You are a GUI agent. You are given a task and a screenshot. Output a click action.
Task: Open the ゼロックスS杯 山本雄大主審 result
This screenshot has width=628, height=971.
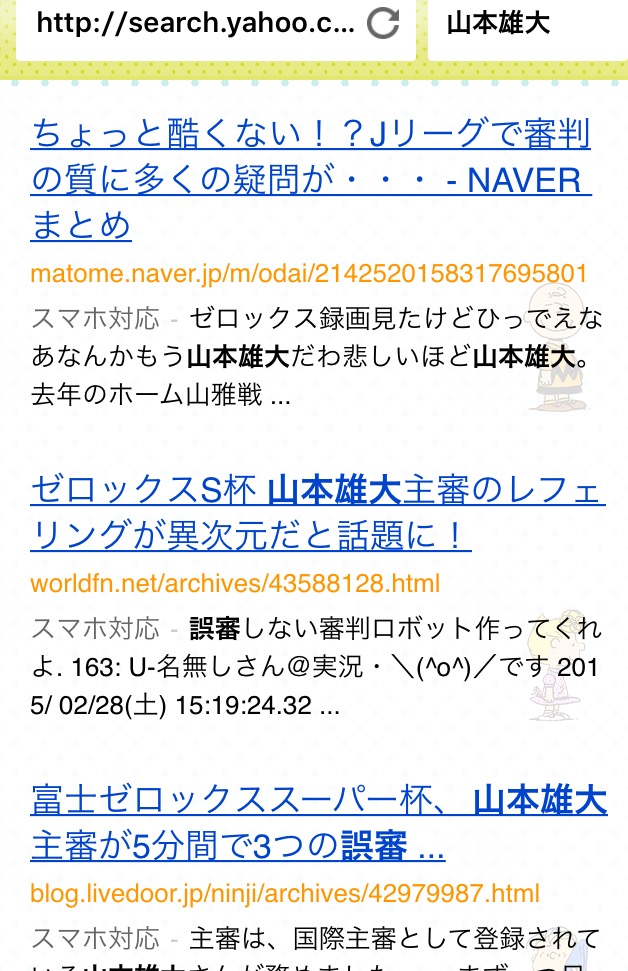(317, 514)
